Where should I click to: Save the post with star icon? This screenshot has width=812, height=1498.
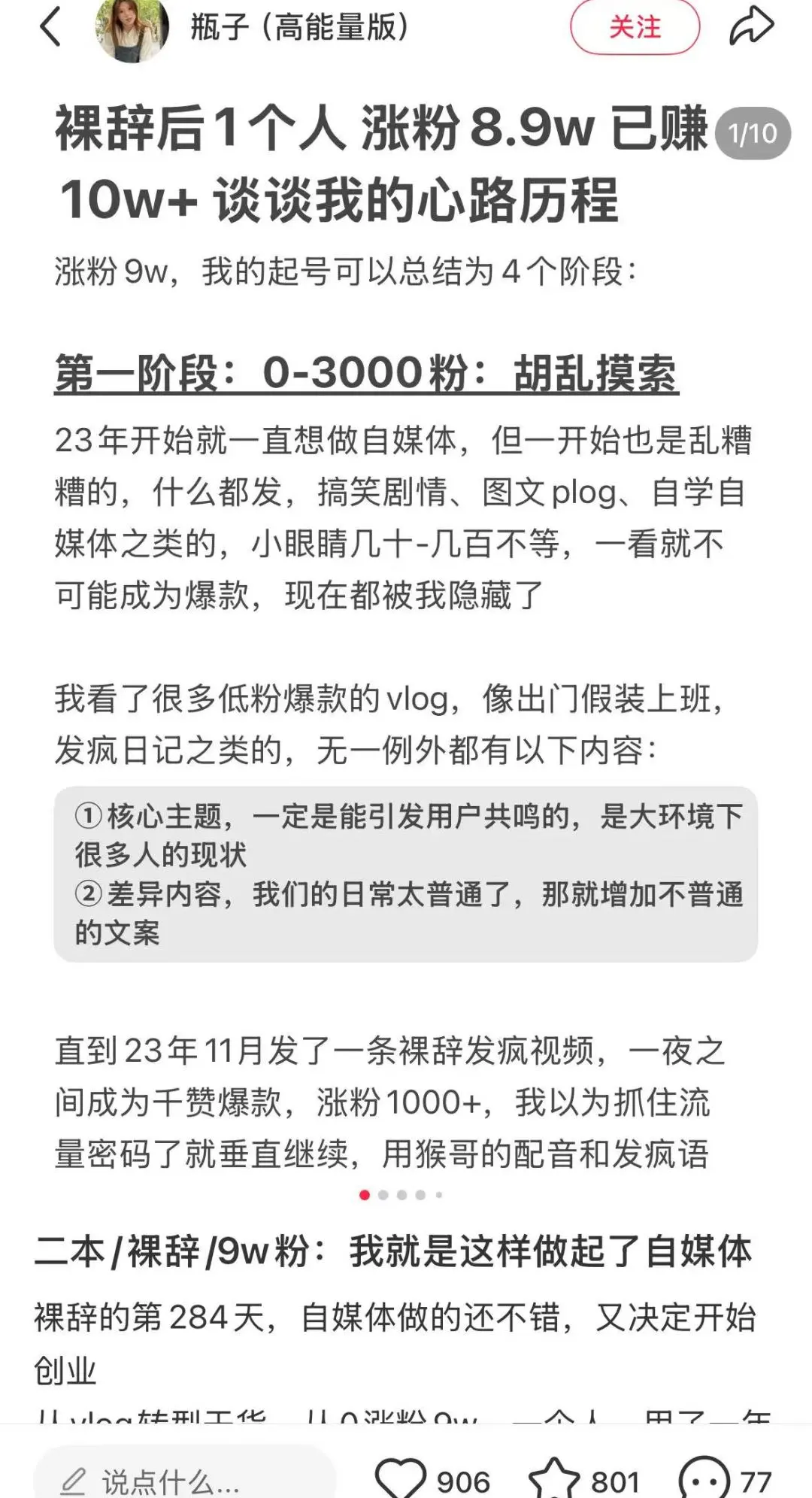point(555,1479)
